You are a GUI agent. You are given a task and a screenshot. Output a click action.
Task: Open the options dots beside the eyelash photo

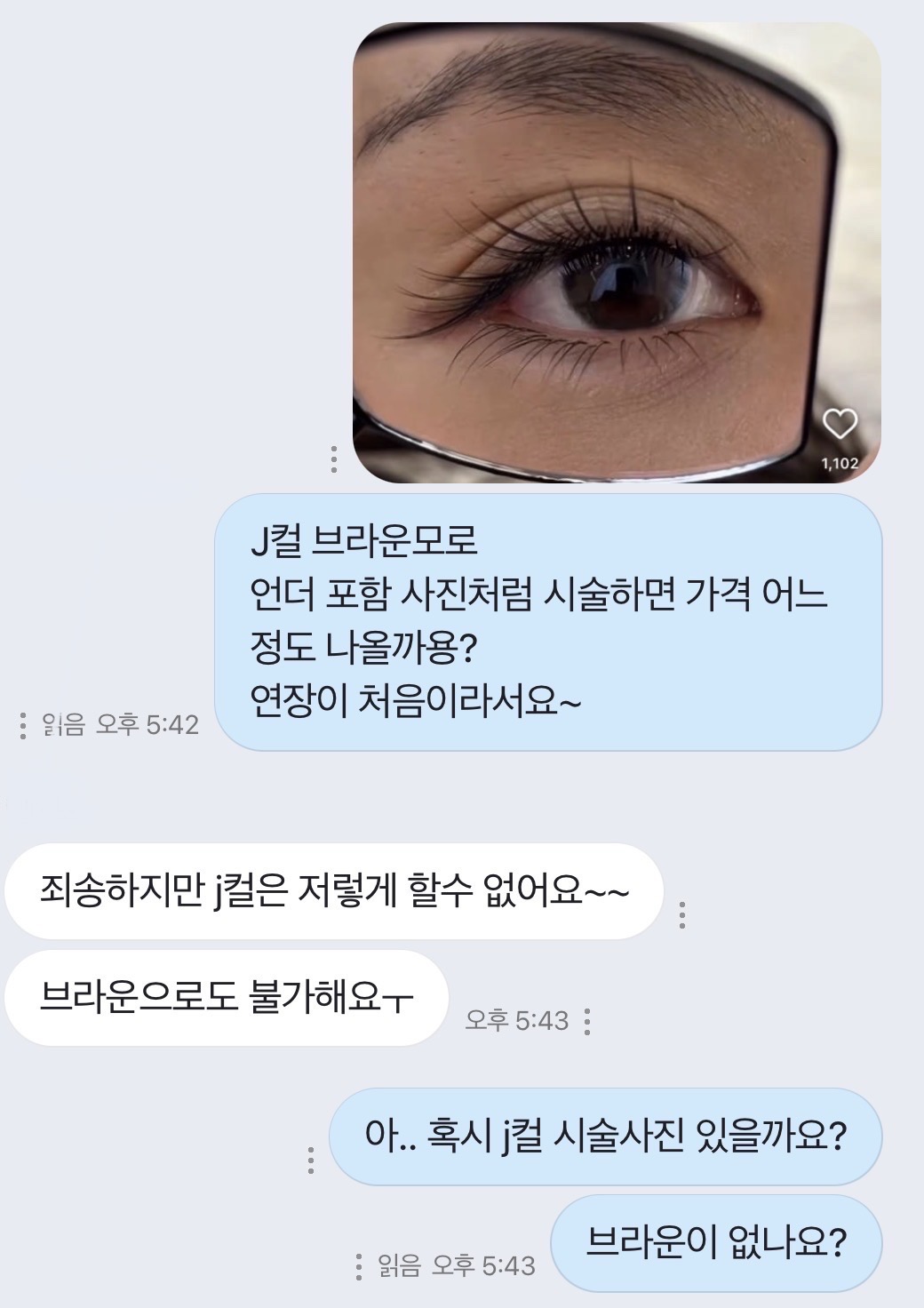[x=333, y=459]
